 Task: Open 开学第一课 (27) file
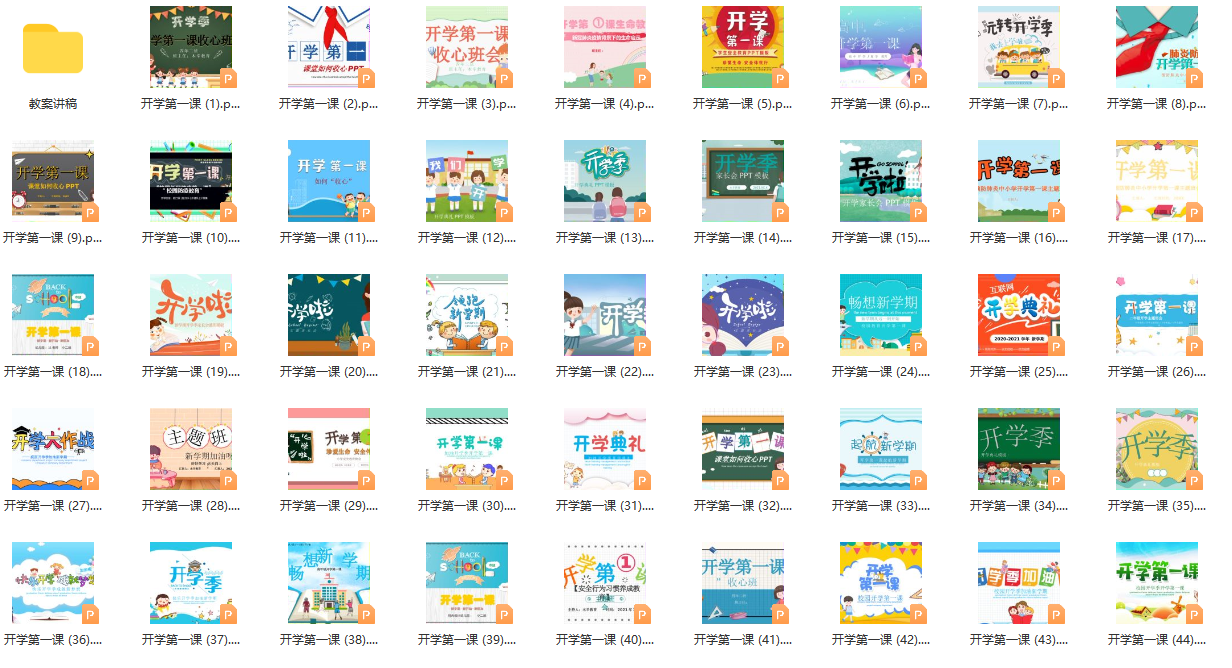53,449
